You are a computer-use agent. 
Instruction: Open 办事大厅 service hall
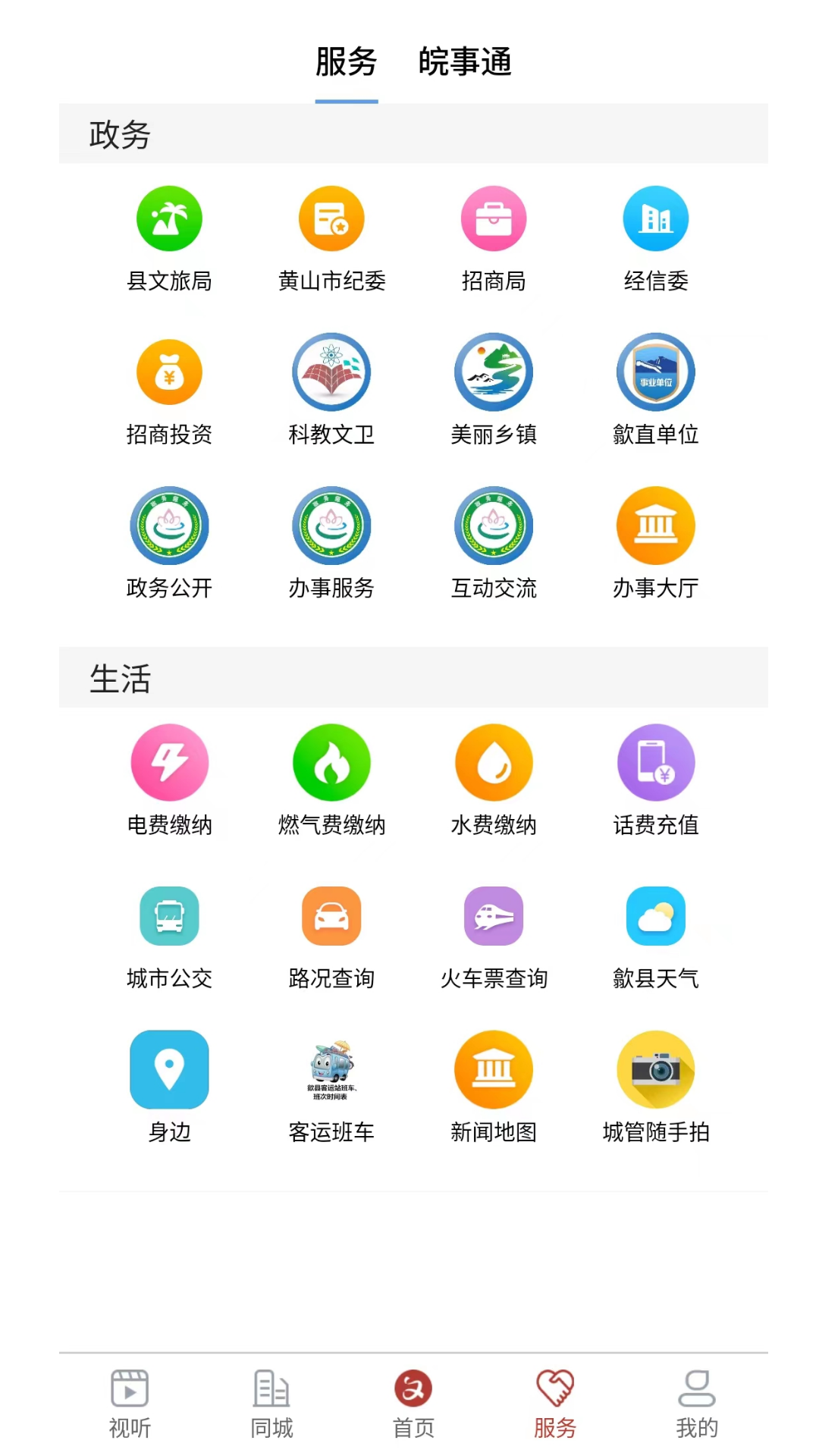pos(657,526)
